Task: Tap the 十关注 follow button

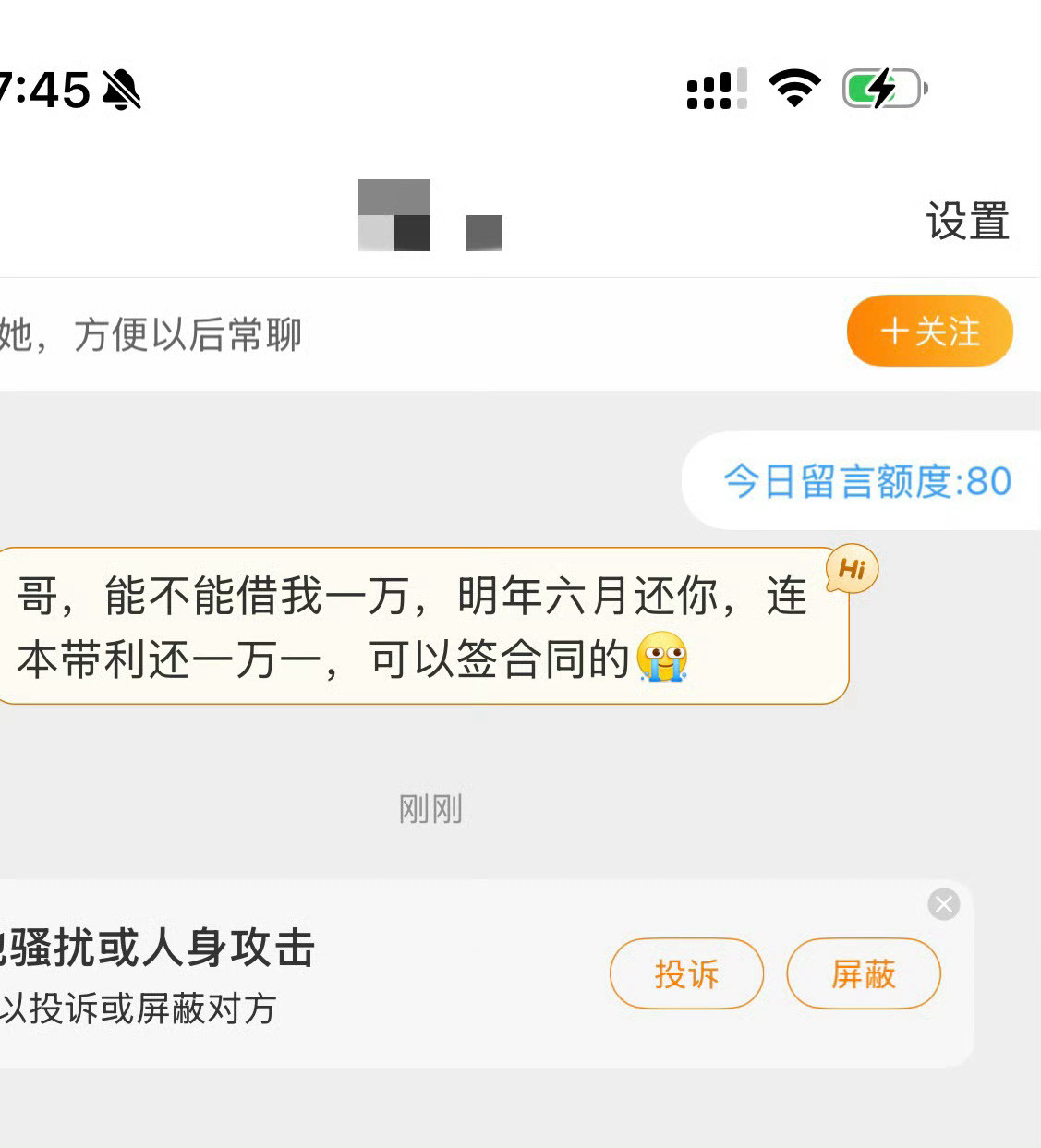Action: tap(929, 331)
